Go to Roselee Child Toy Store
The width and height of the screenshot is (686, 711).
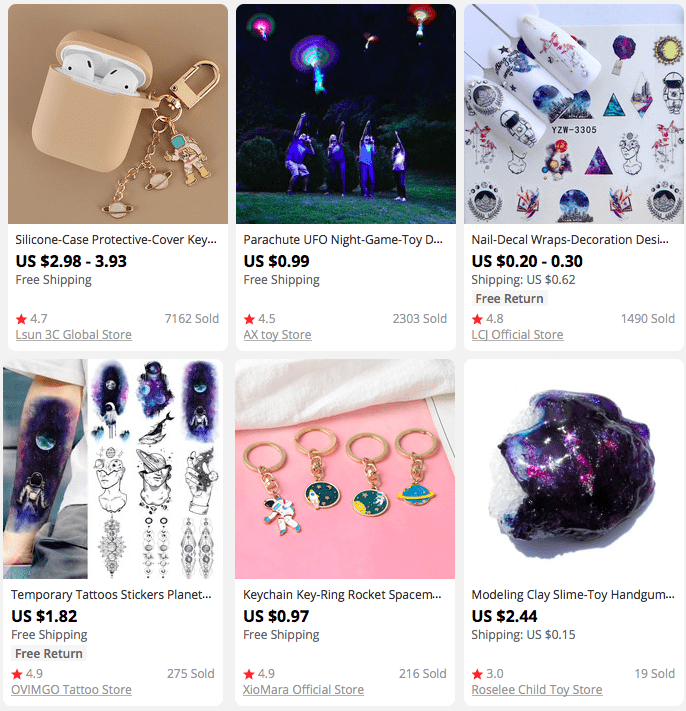[x=537, y=690]
